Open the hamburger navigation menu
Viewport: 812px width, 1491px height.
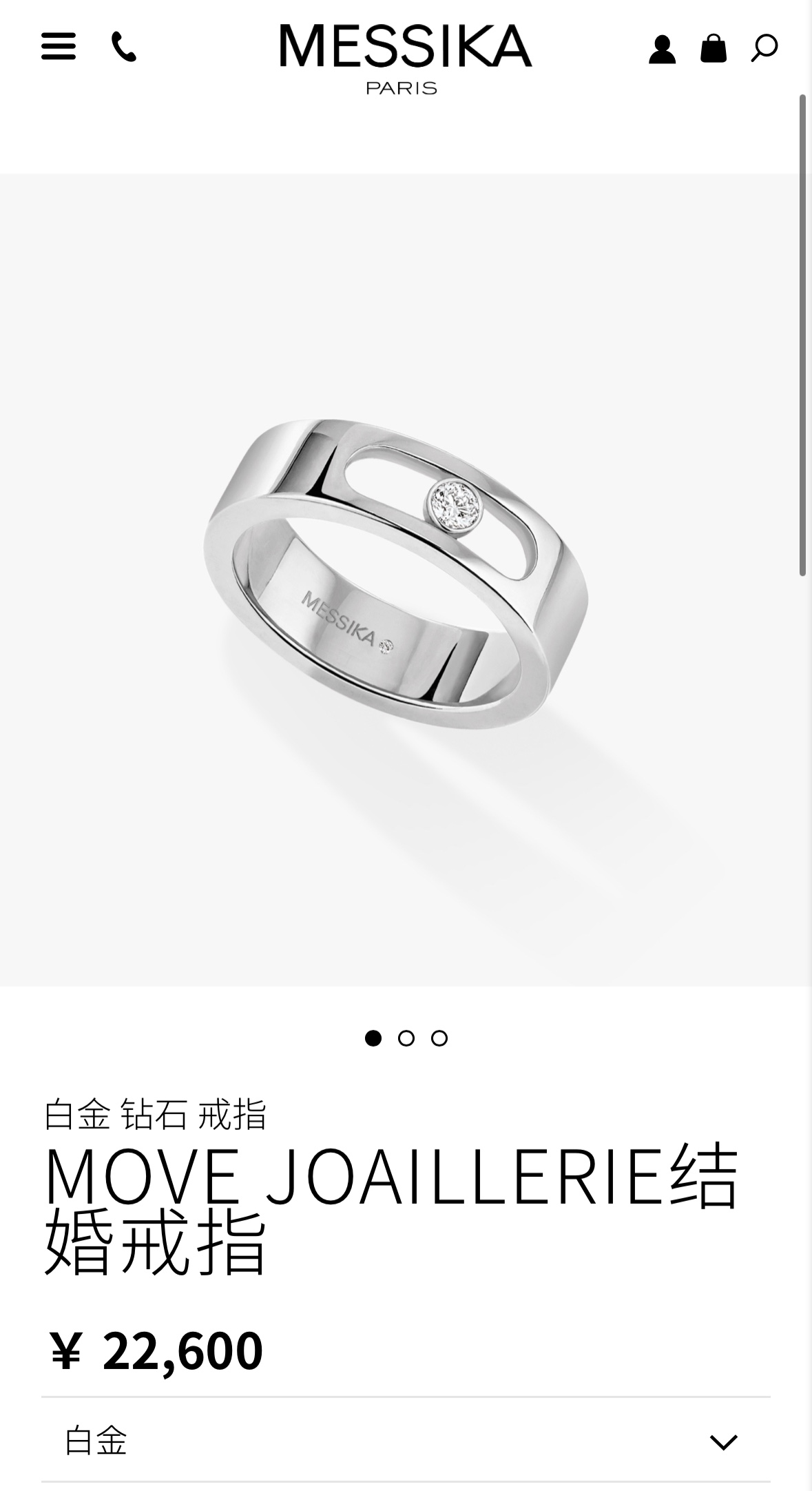tap(59, 48)
